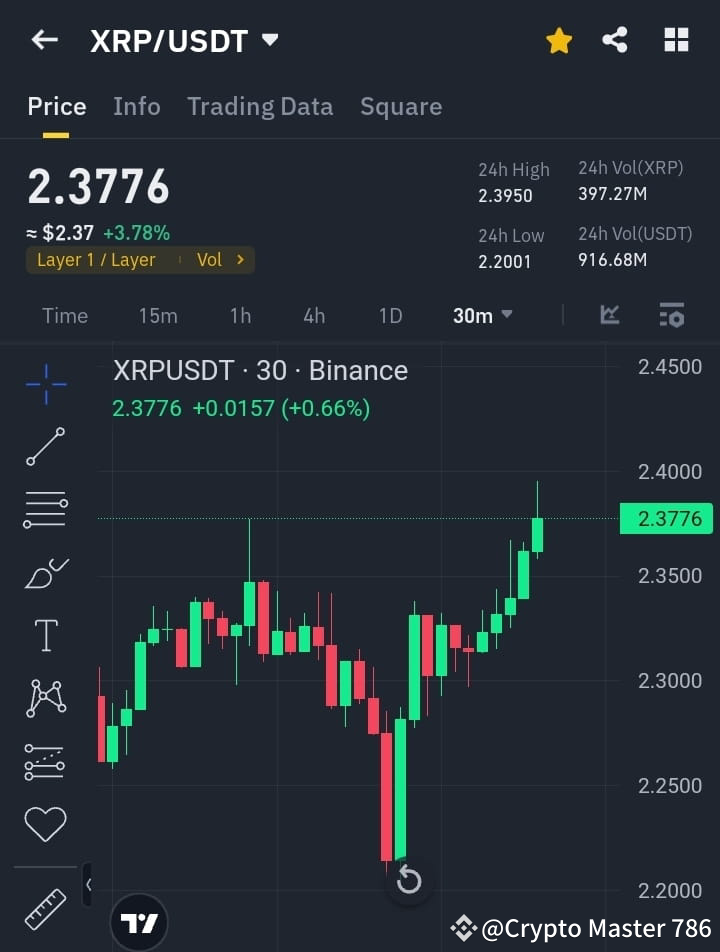The height and width of the screenshot is (952, 720).
Task: Expand the Vol indicator chevron
Action: (240, 260)
